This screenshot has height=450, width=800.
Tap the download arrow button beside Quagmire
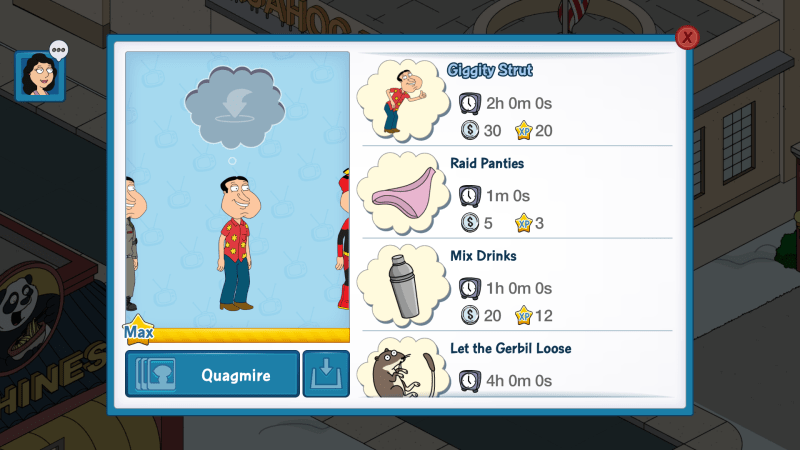pos(326,374)
